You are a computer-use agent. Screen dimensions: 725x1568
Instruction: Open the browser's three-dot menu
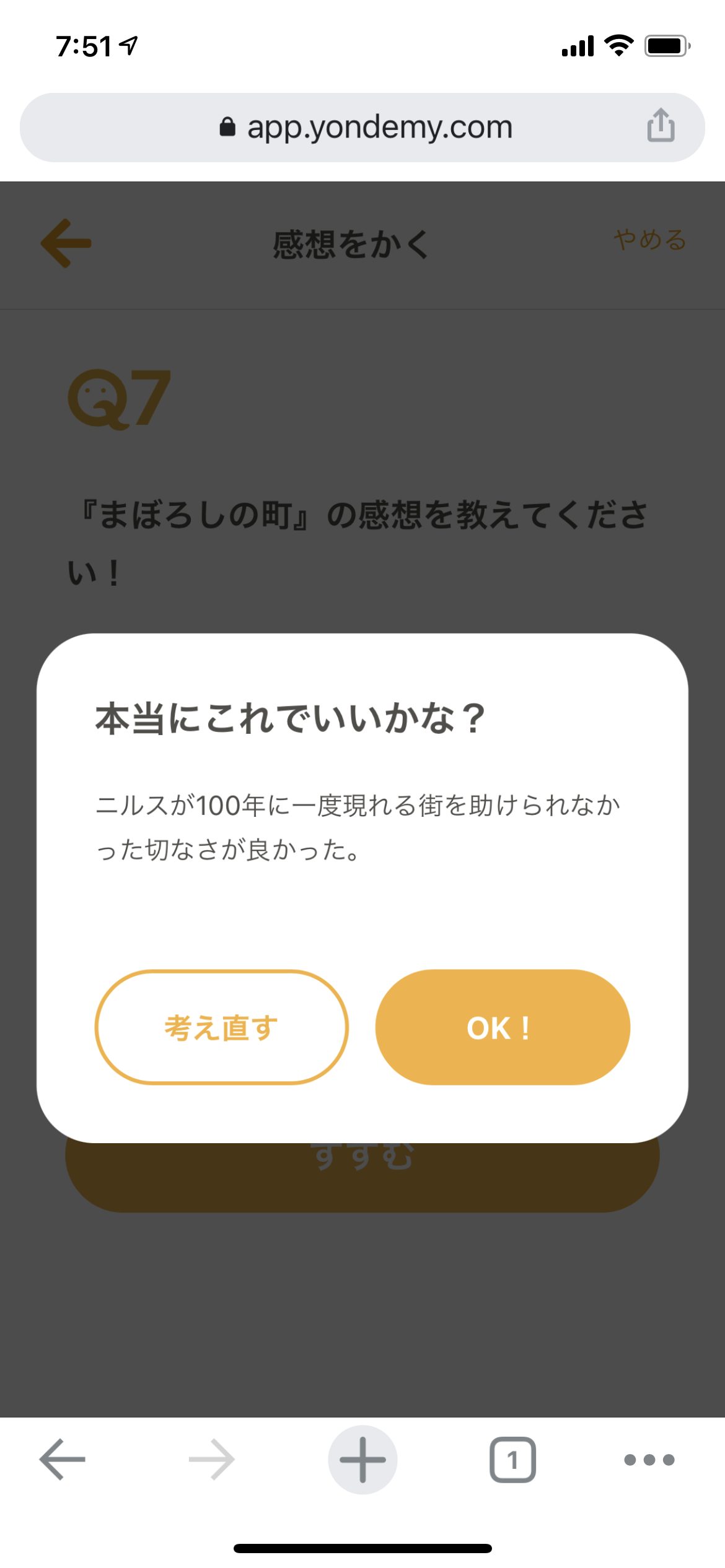[x=649, y=1459]
